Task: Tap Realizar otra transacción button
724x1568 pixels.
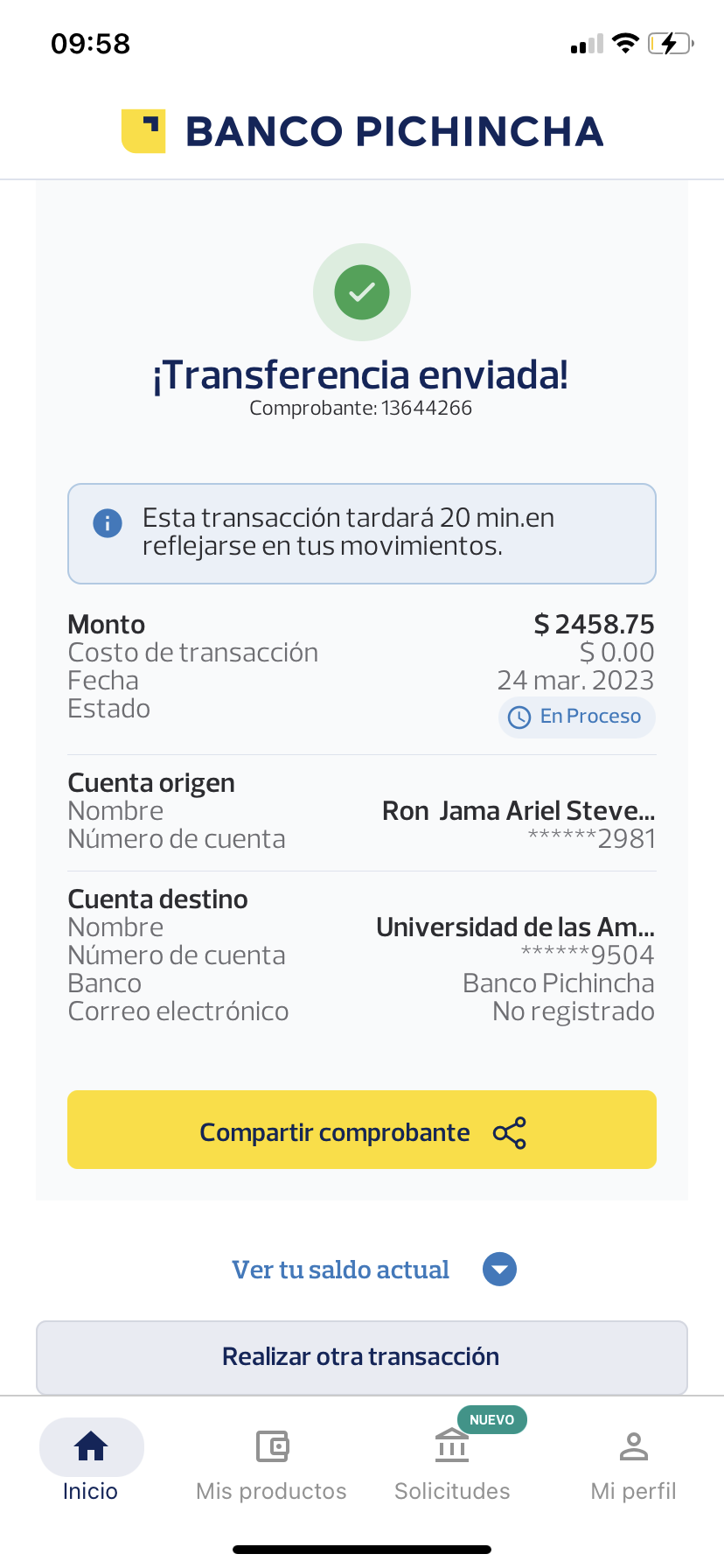Action: (361, 1357)
